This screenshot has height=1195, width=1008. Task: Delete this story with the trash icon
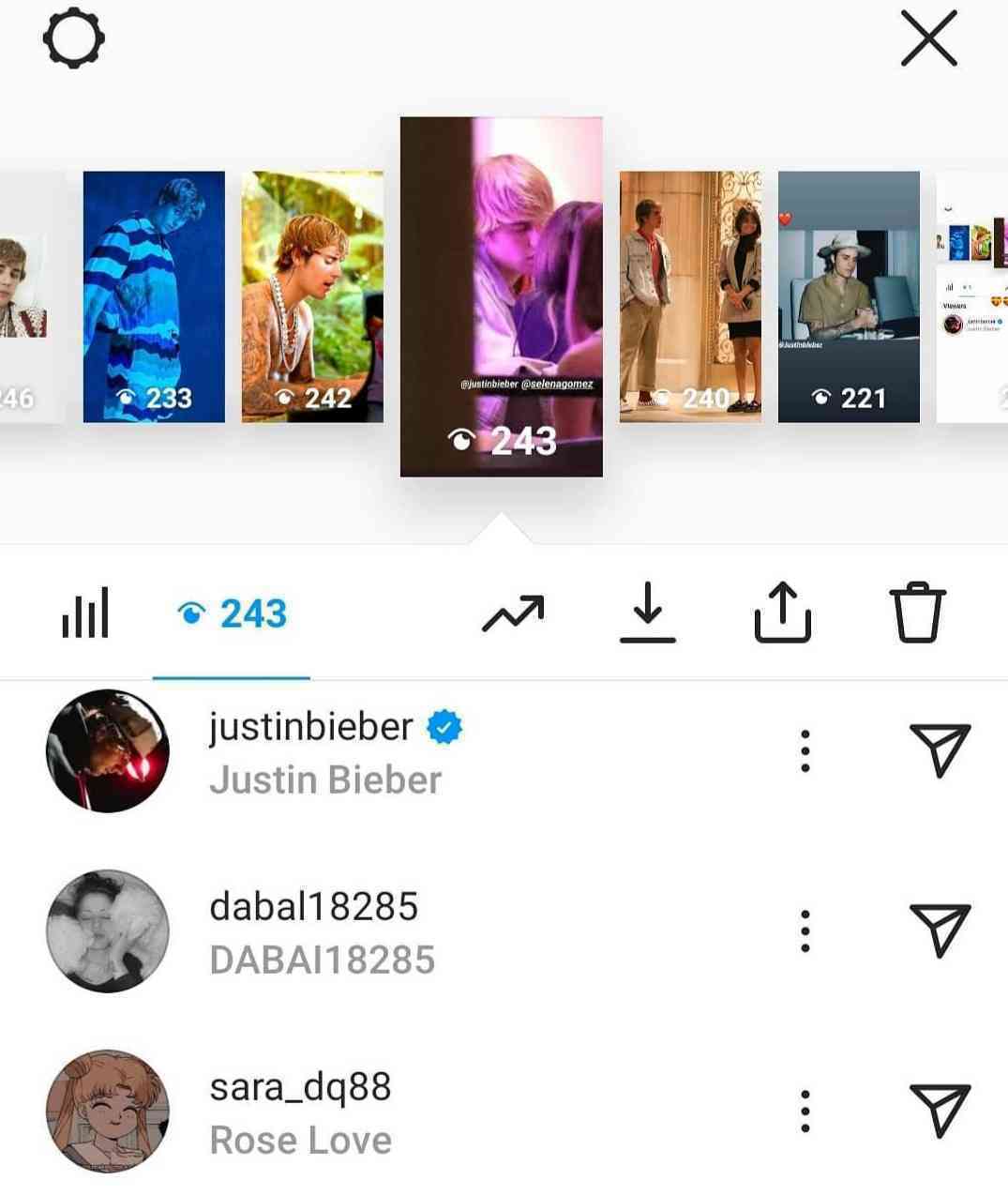(x=917, y=613)
